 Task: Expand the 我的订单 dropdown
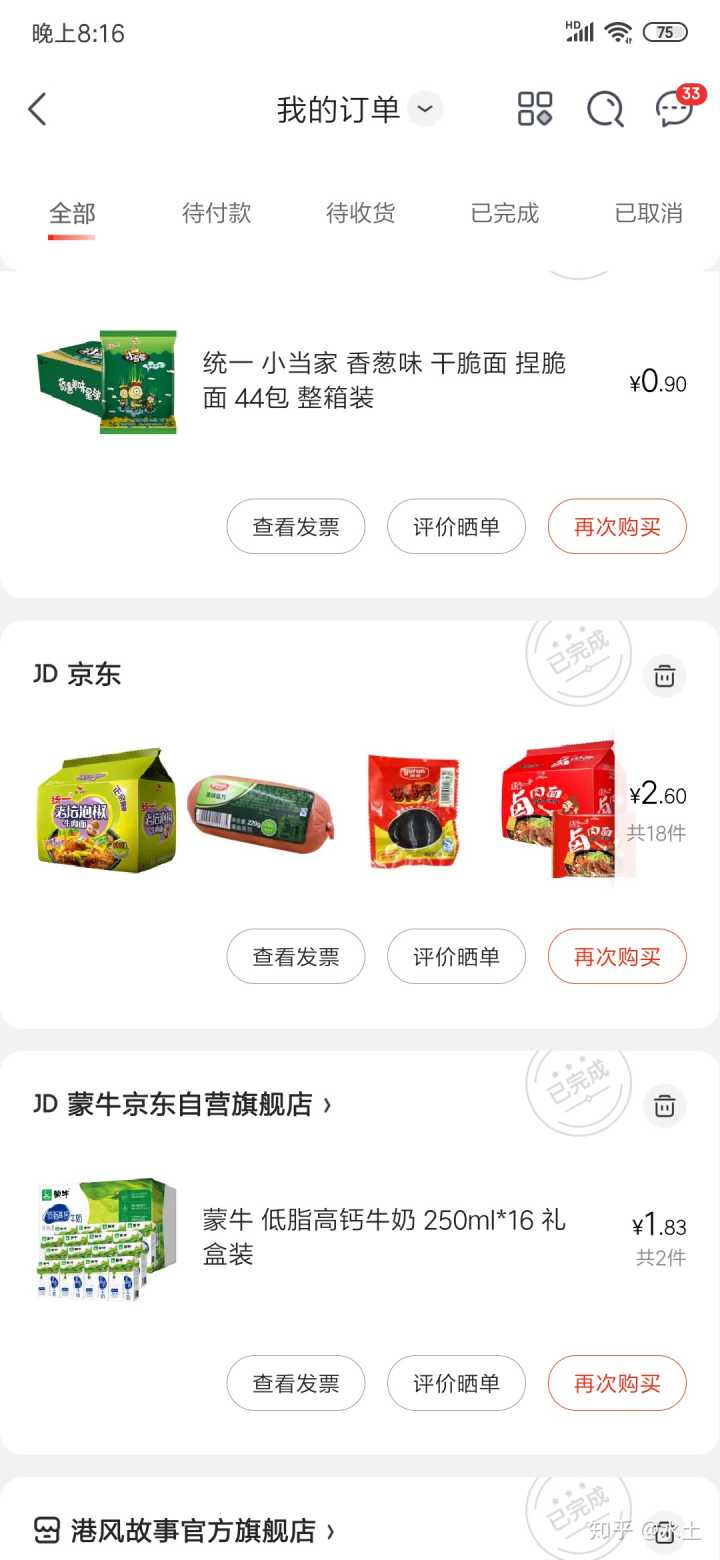(425, 109)
